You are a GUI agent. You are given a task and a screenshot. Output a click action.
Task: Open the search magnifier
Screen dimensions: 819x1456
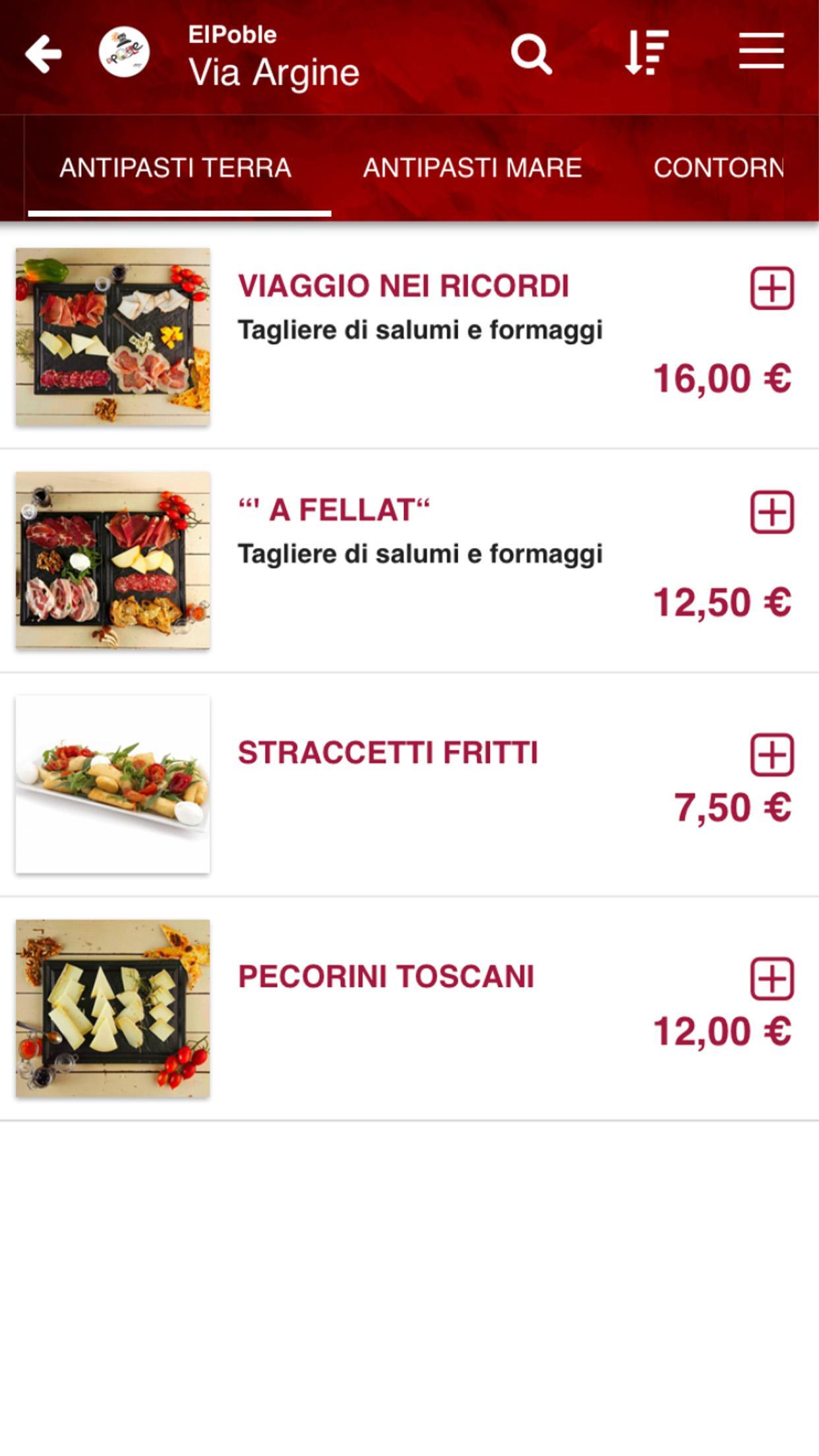[x=531, y=54]
